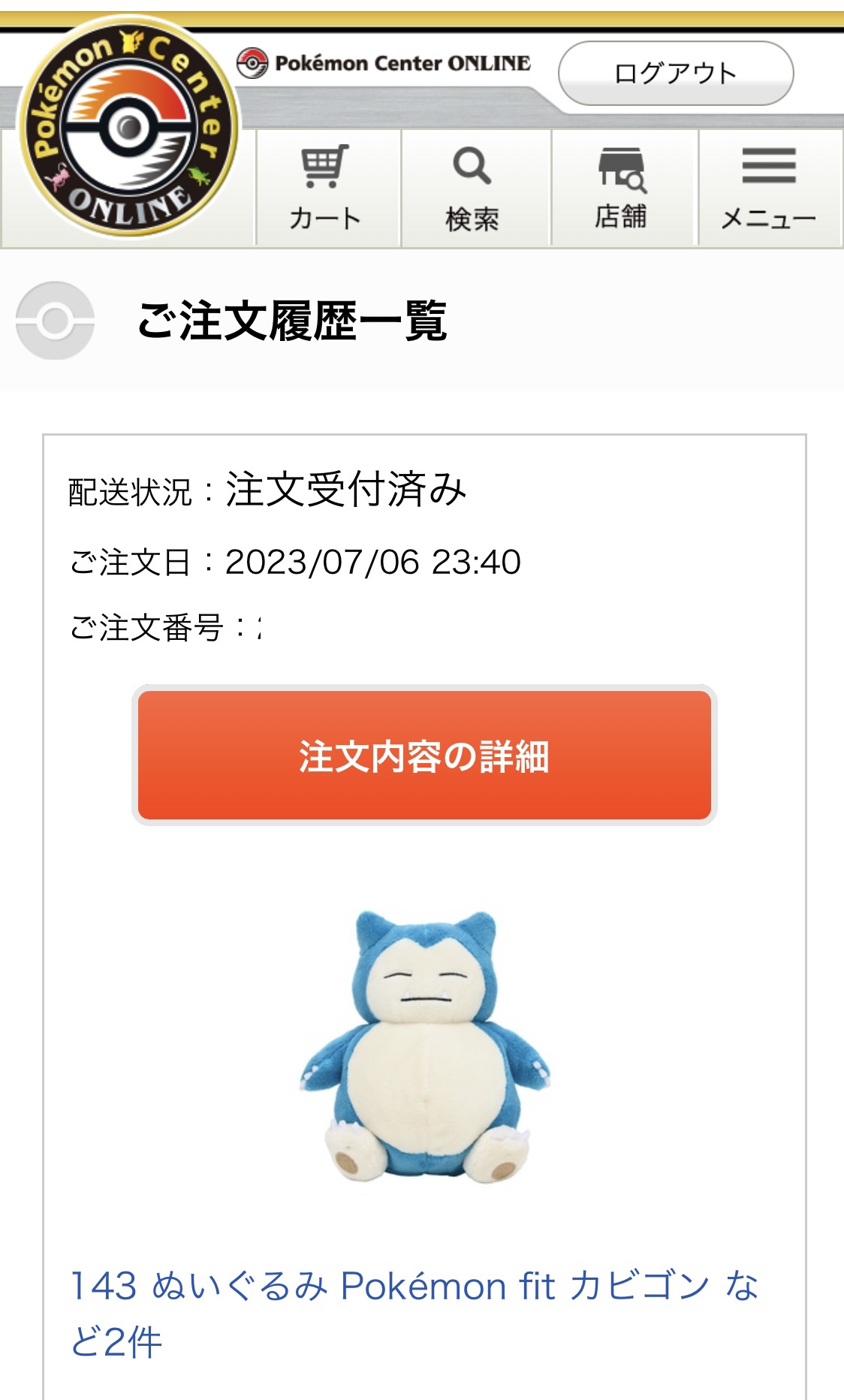Image resolution: width=844 pixels, height=1400 pixels.
Task: Open 143 ぬいぐるみ Pokémon fit カビゴン link
Action: (x=414, y=1313)
